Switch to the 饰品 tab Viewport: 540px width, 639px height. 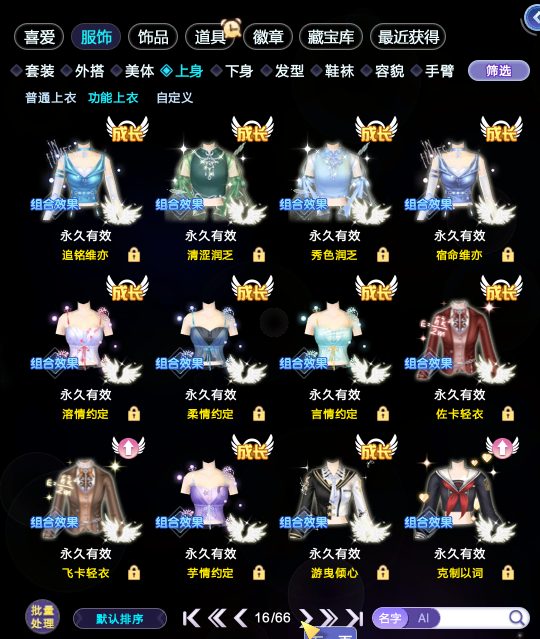point(153,37)
